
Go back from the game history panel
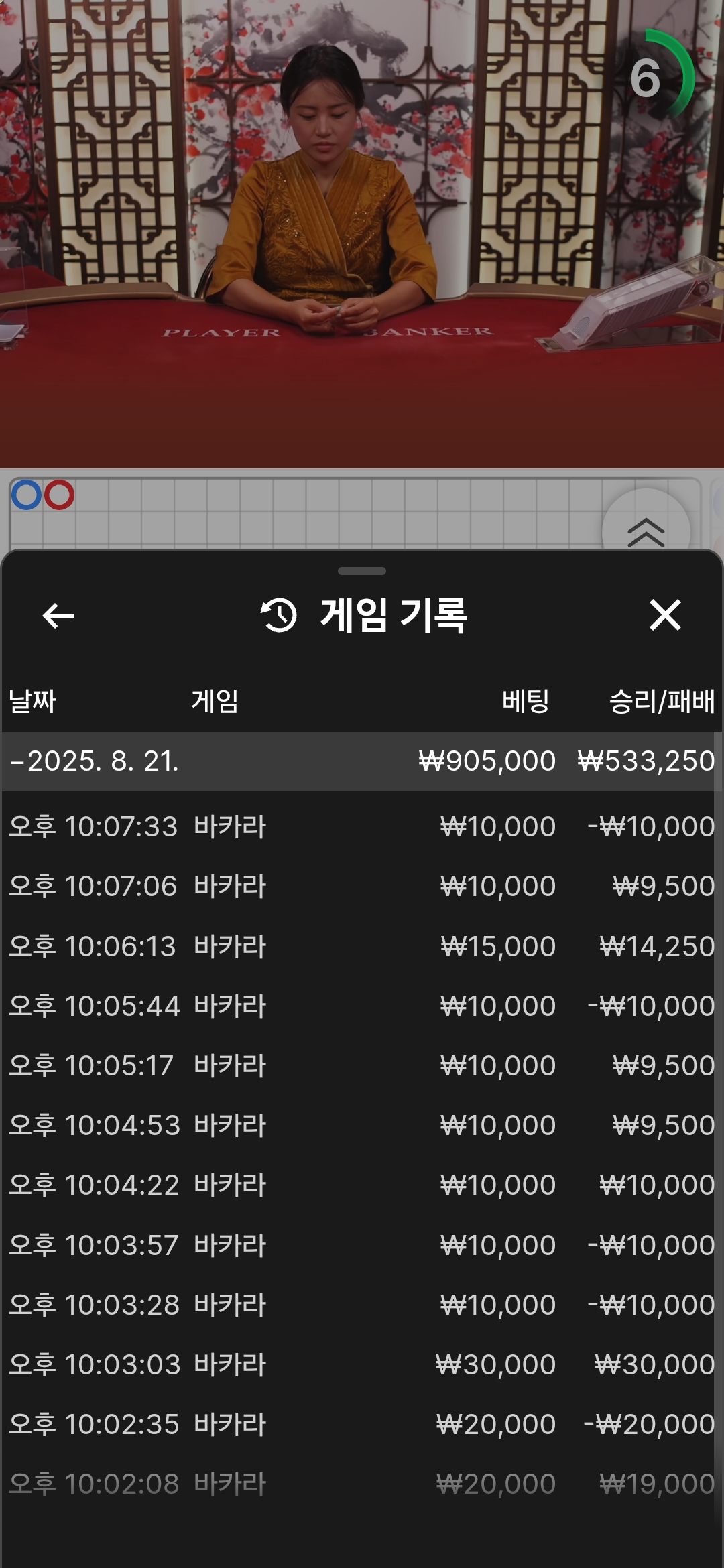tap(58, 616)
